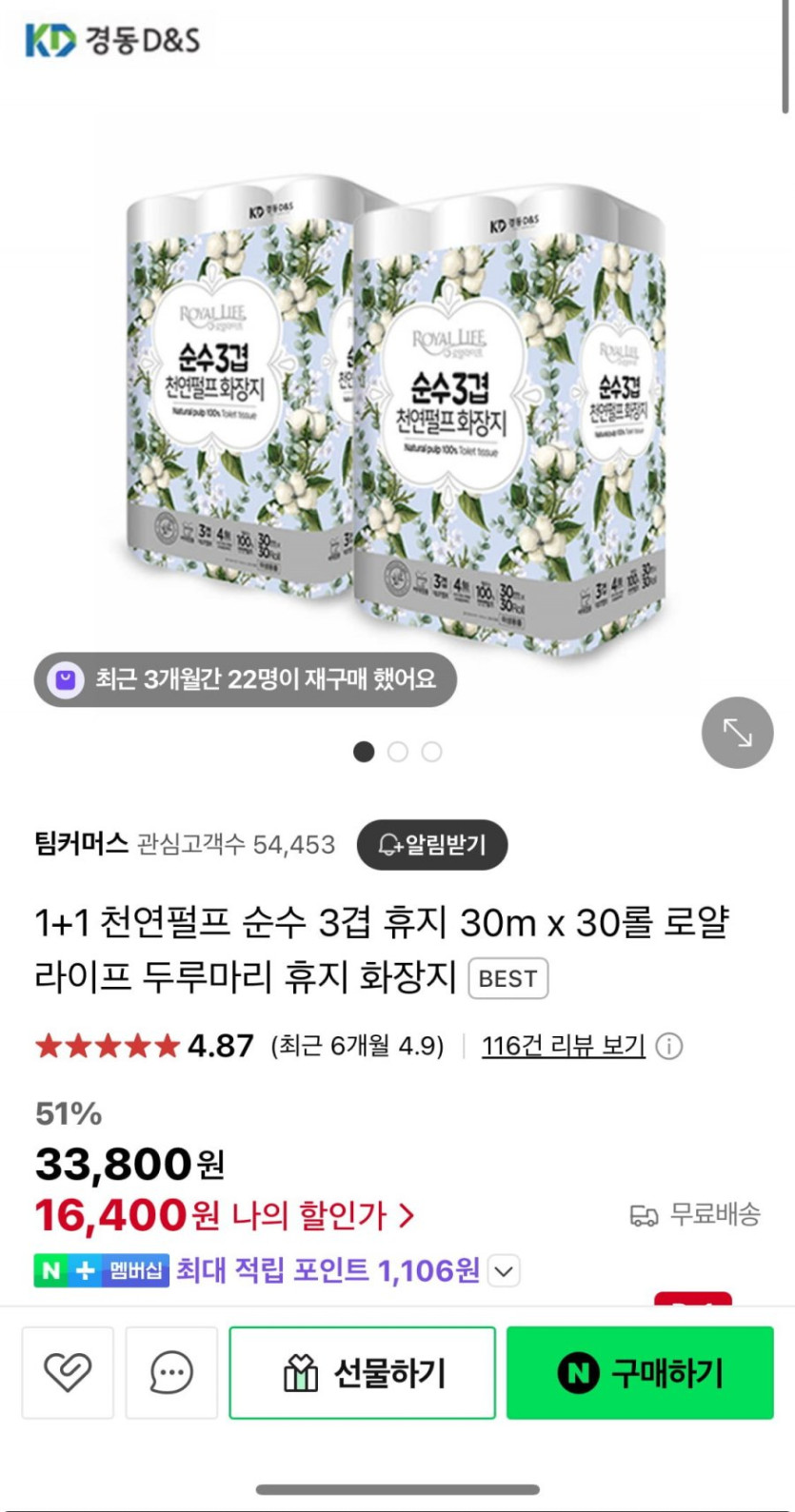Open the 116건 리뷰 보기 link
795x1512 pixels.
(x=564, y=1046)
